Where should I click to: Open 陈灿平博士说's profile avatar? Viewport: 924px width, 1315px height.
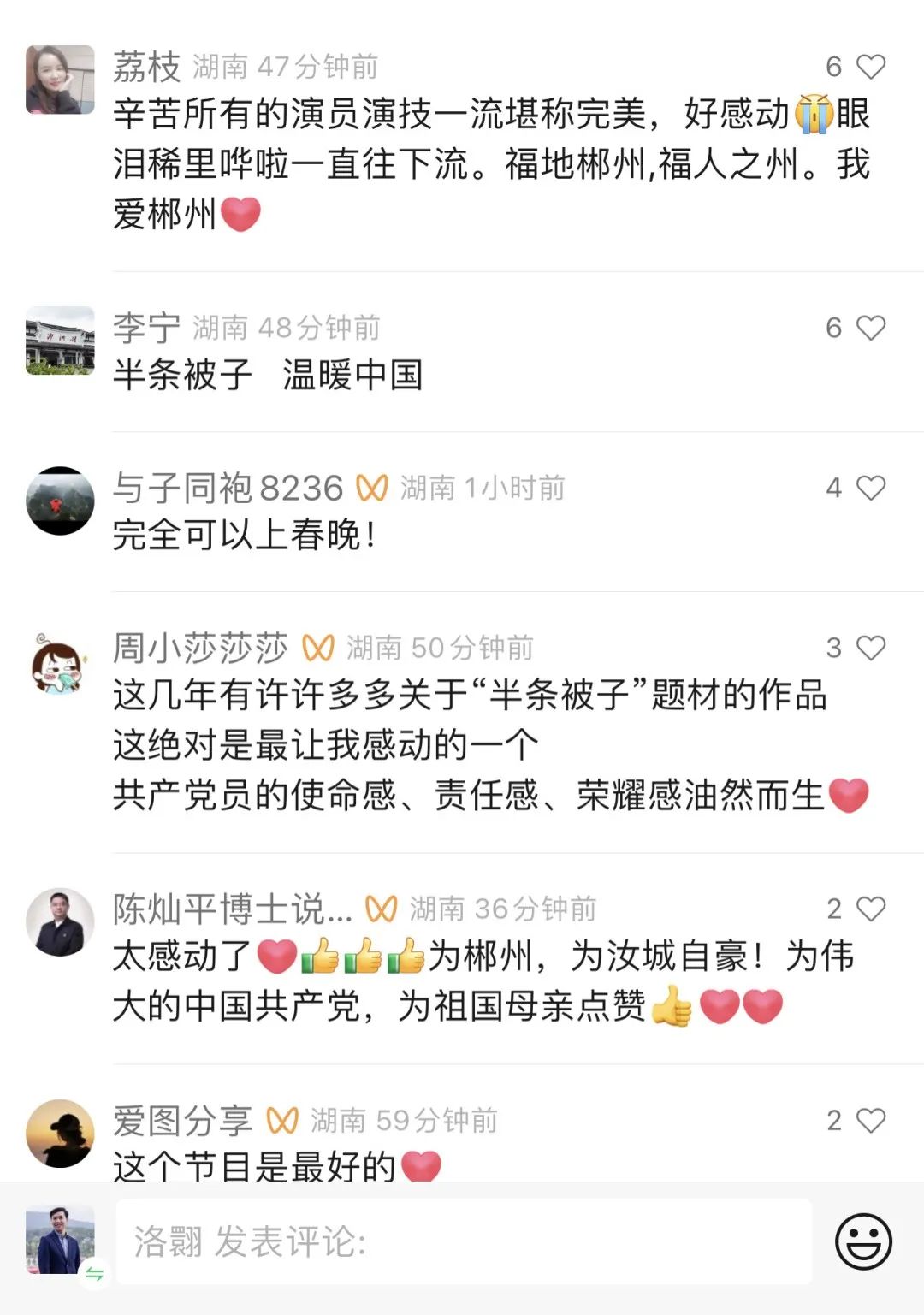click(x=60, y=921)
